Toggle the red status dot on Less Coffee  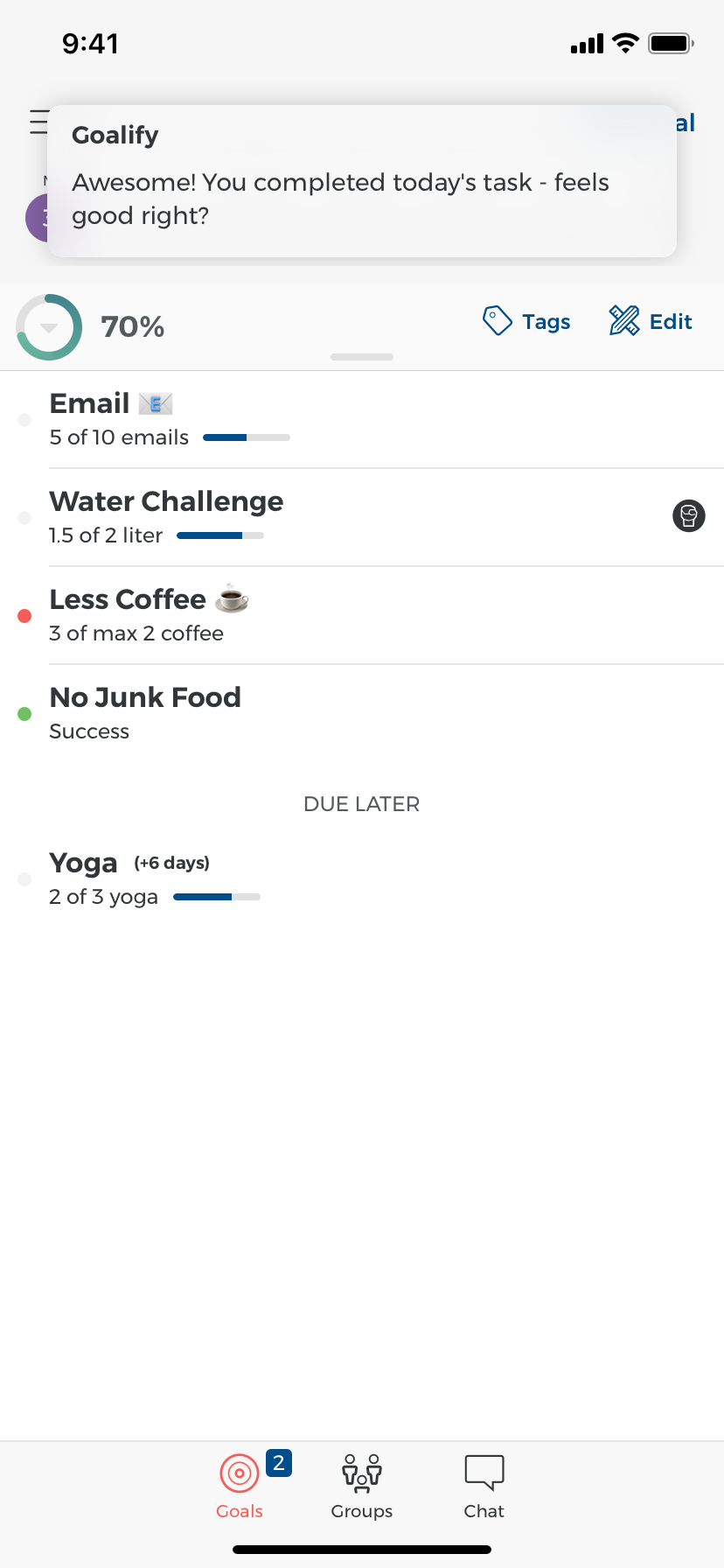24,616
